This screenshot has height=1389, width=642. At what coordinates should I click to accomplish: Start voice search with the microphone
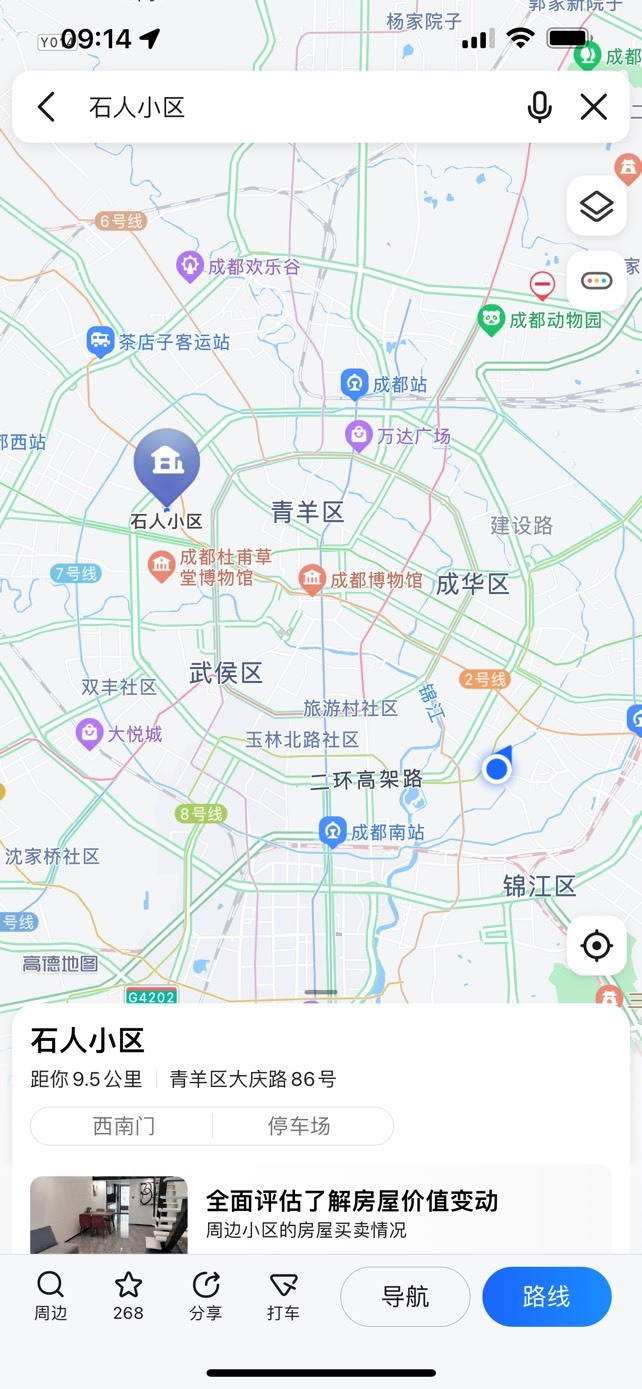click(x=540, y=107)
